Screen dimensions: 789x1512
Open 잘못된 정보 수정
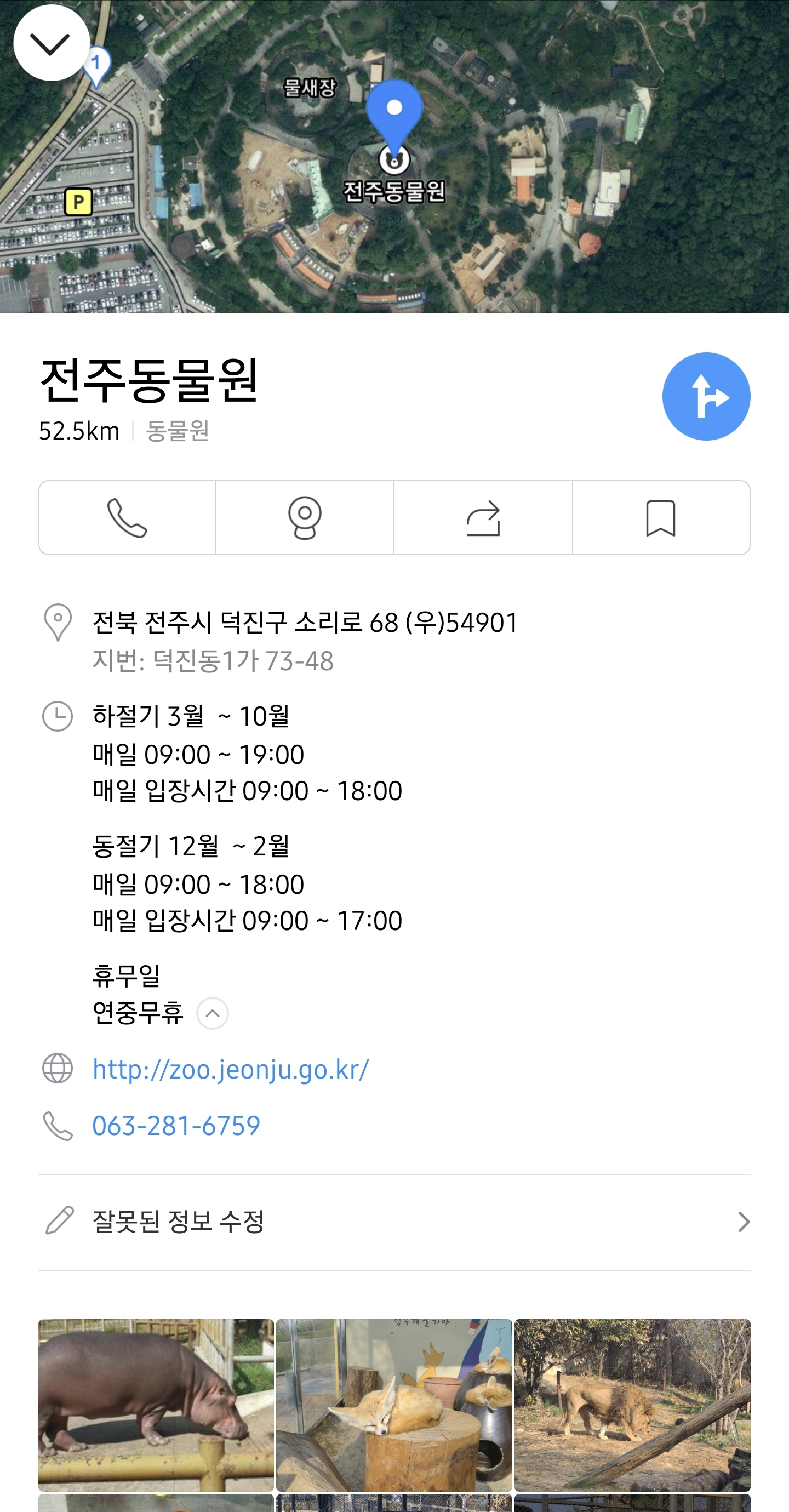click(395, 1222)
